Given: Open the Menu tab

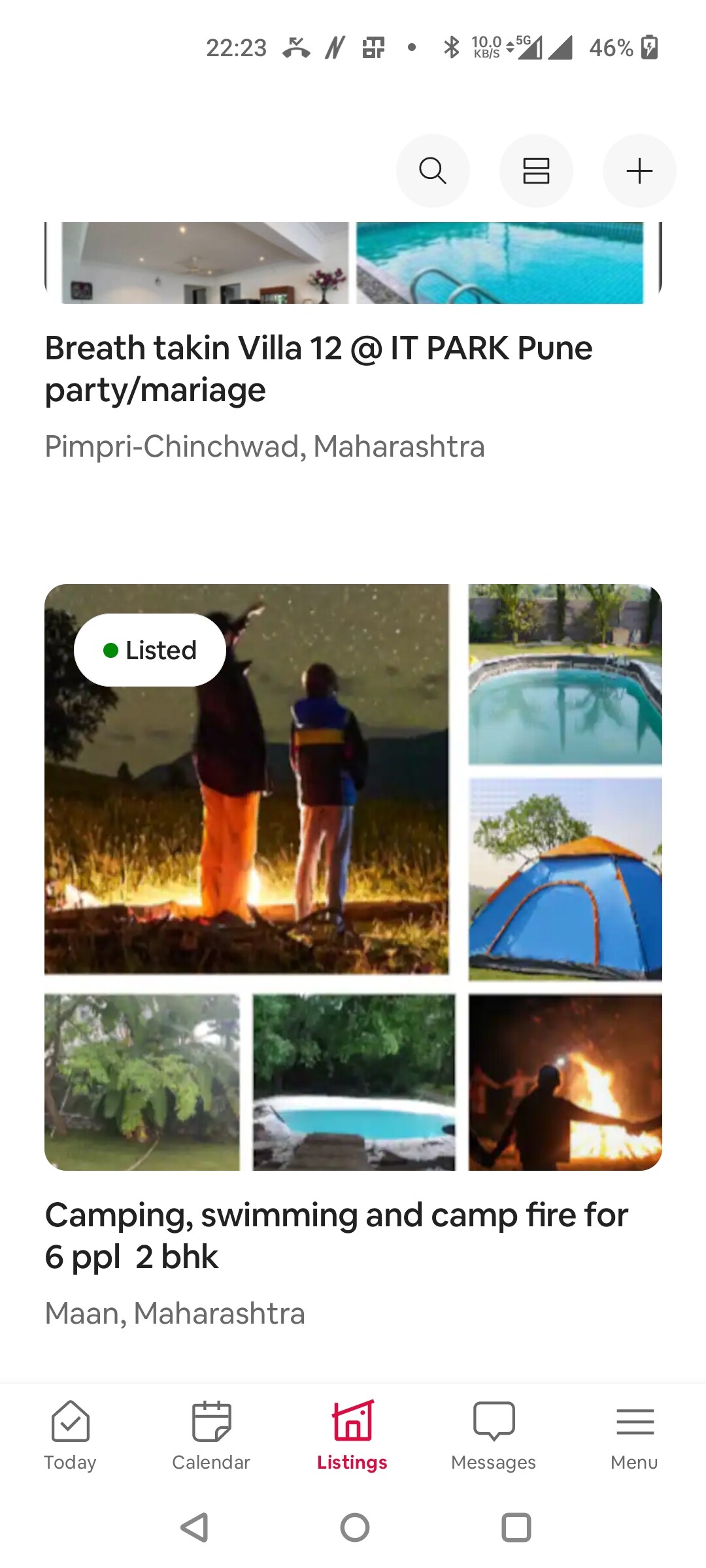Looking at the screenshot, I should [x=634, y=1435].
